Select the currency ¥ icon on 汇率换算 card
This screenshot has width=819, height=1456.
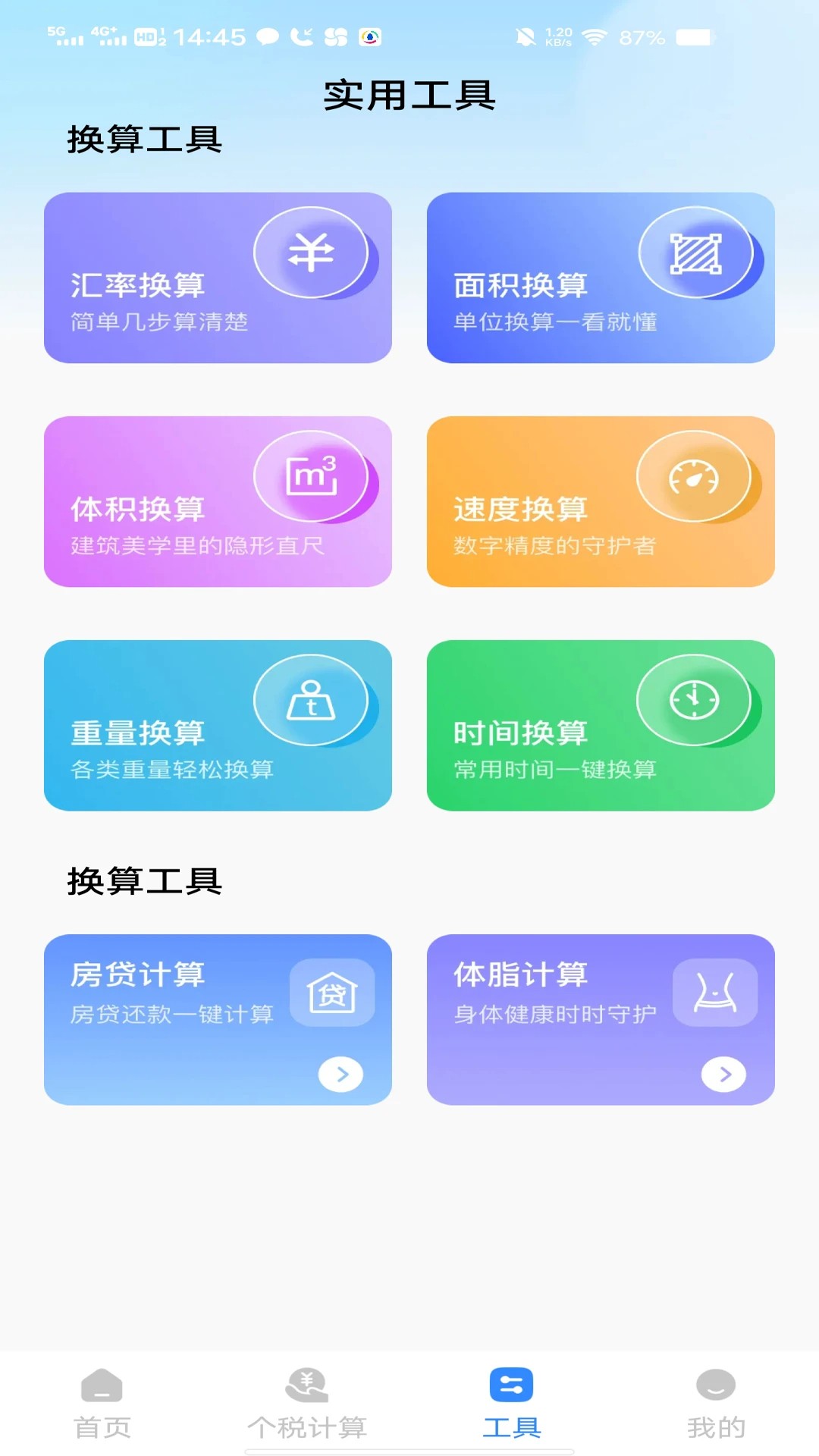point(311,253)
